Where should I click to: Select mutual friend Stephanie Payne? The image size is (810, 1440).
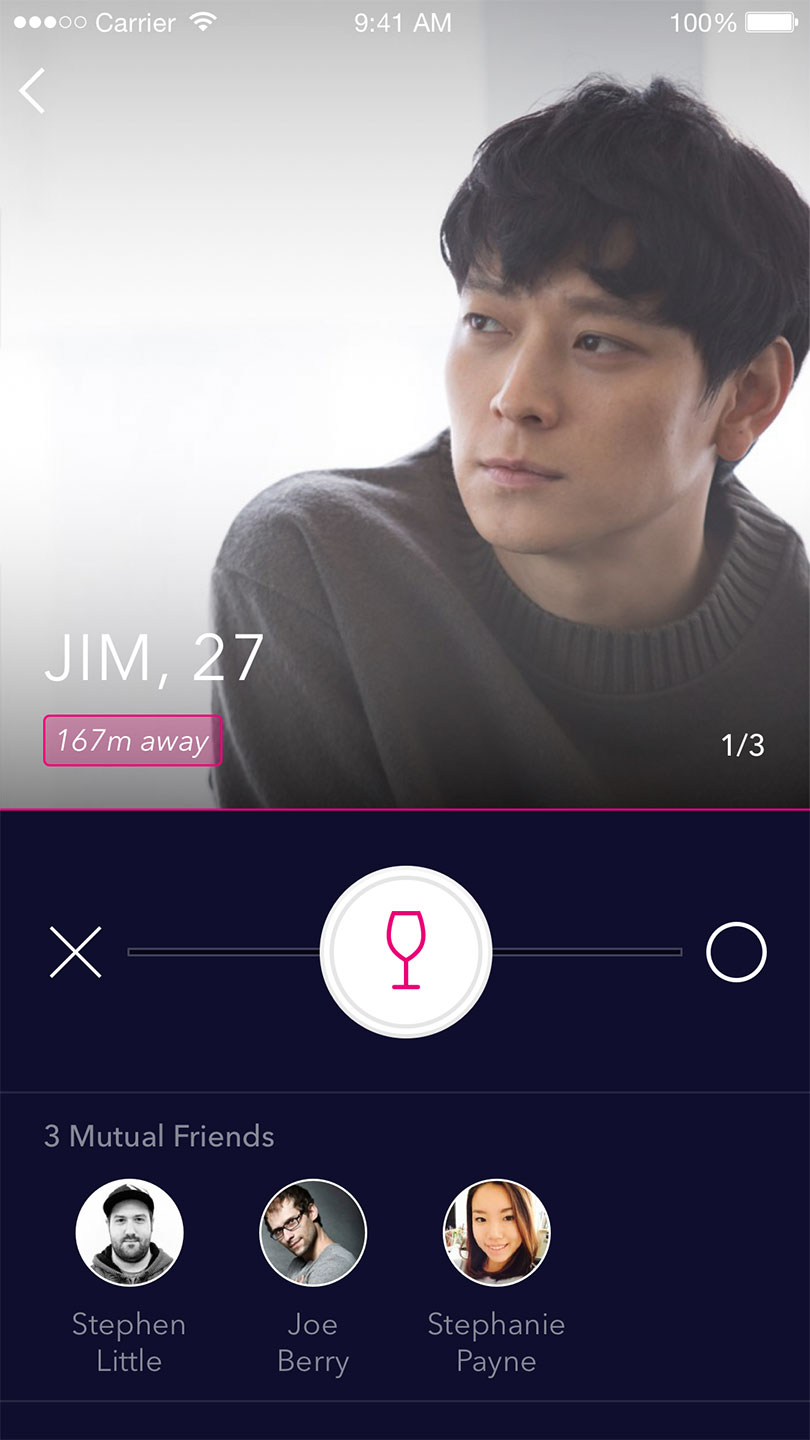point(496,1232)
